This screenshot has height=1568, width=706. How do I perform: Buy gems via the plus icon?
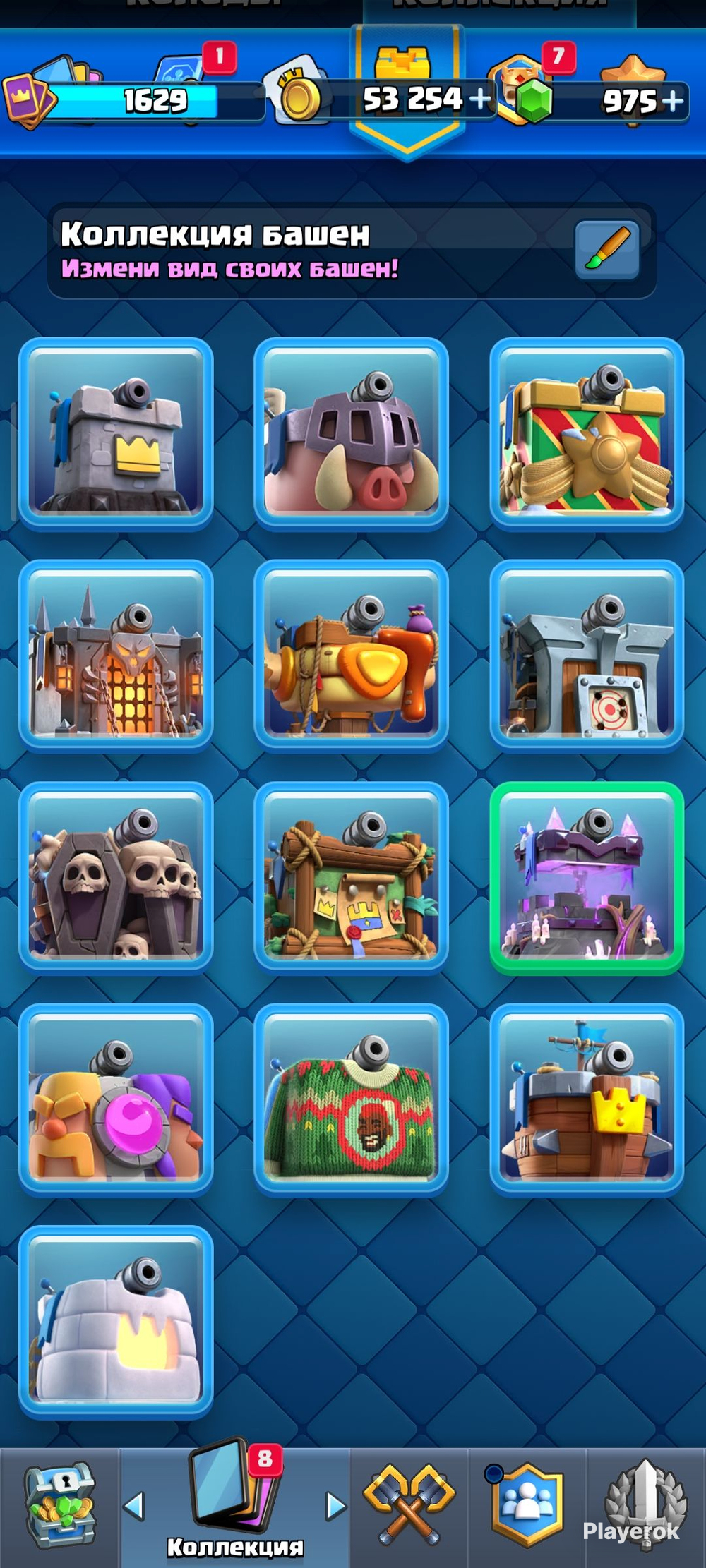673,100
